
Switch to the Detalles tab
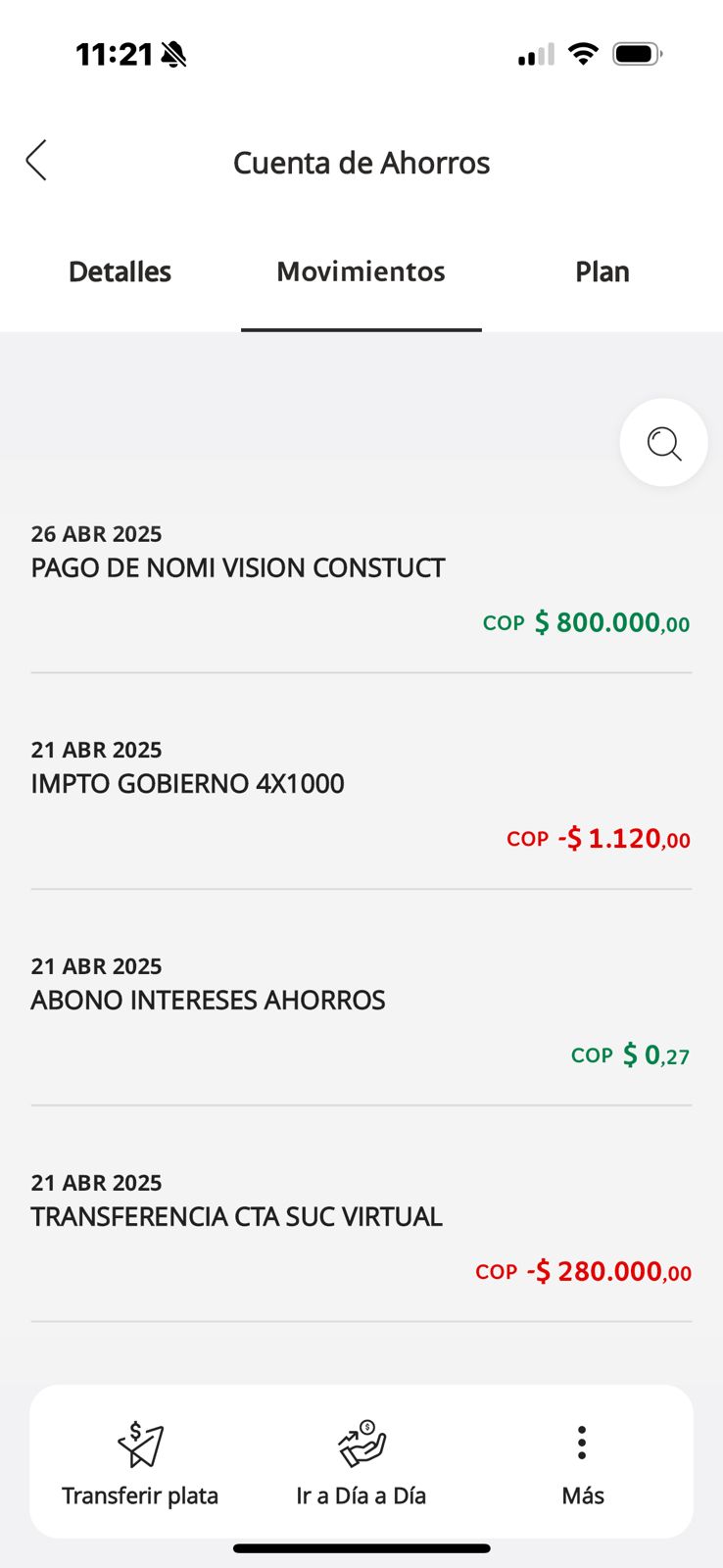(120, 271)
